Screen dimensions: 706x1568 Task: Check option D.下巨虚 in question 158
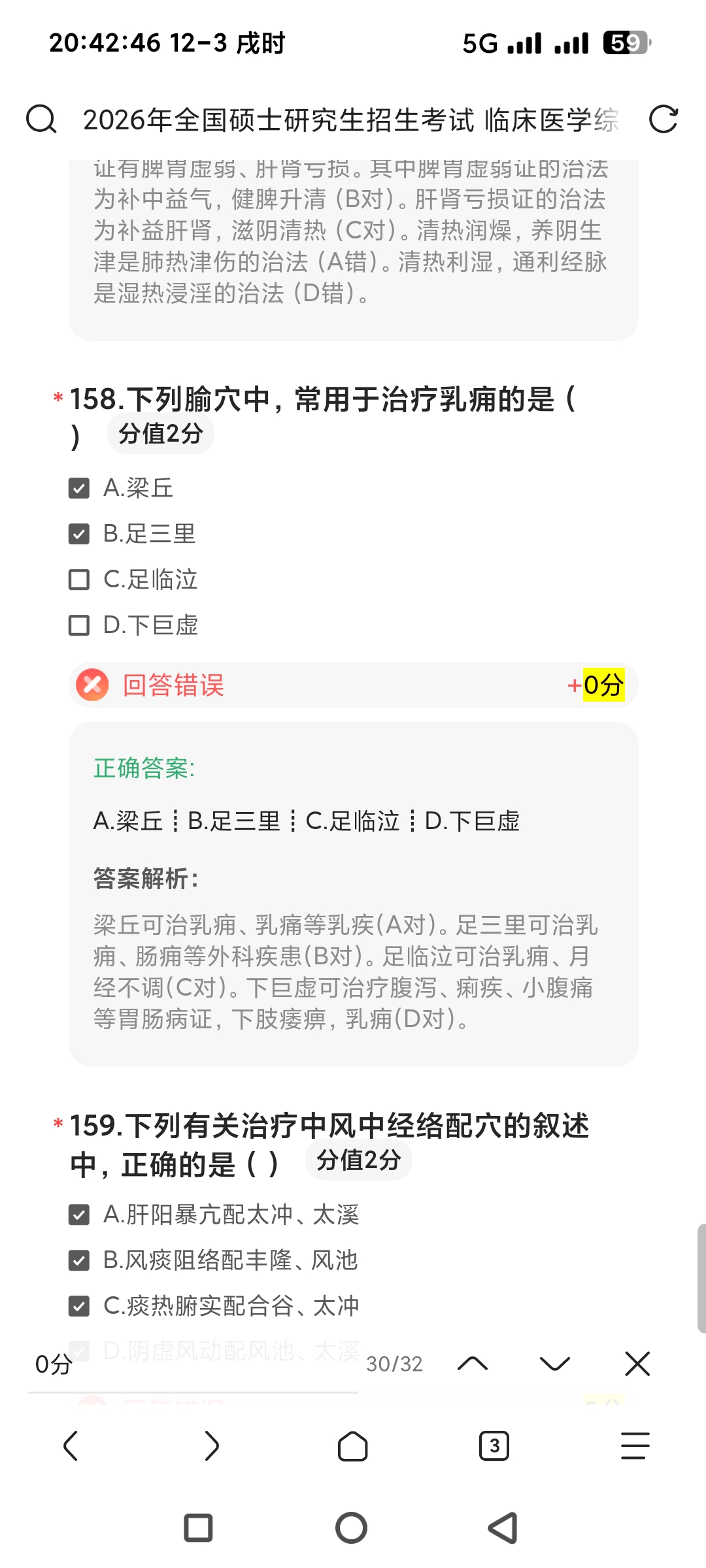click(79, 625)
